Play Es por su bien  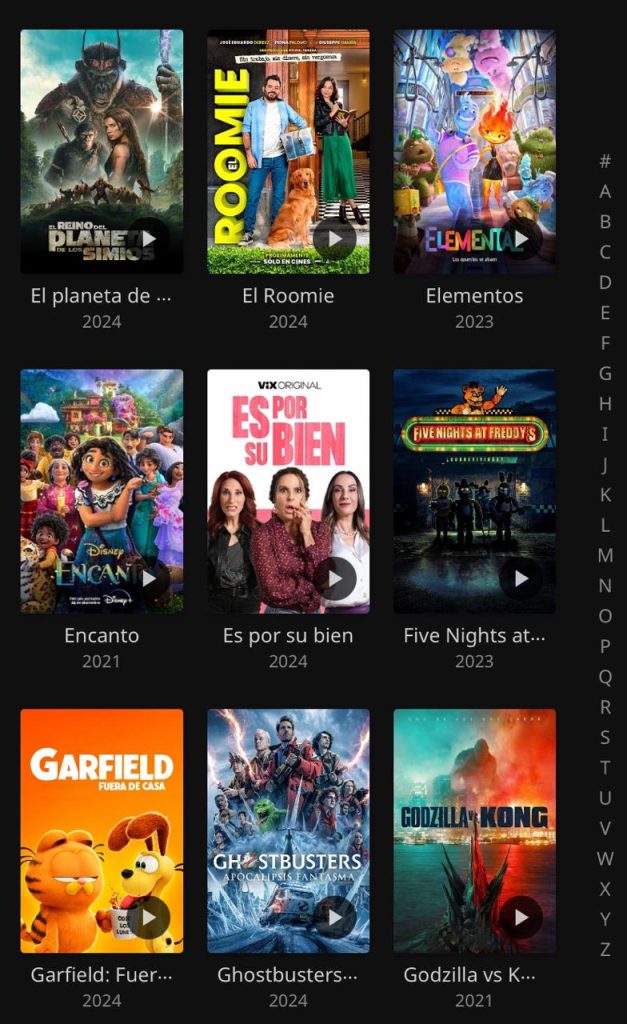tap(334, 578)
